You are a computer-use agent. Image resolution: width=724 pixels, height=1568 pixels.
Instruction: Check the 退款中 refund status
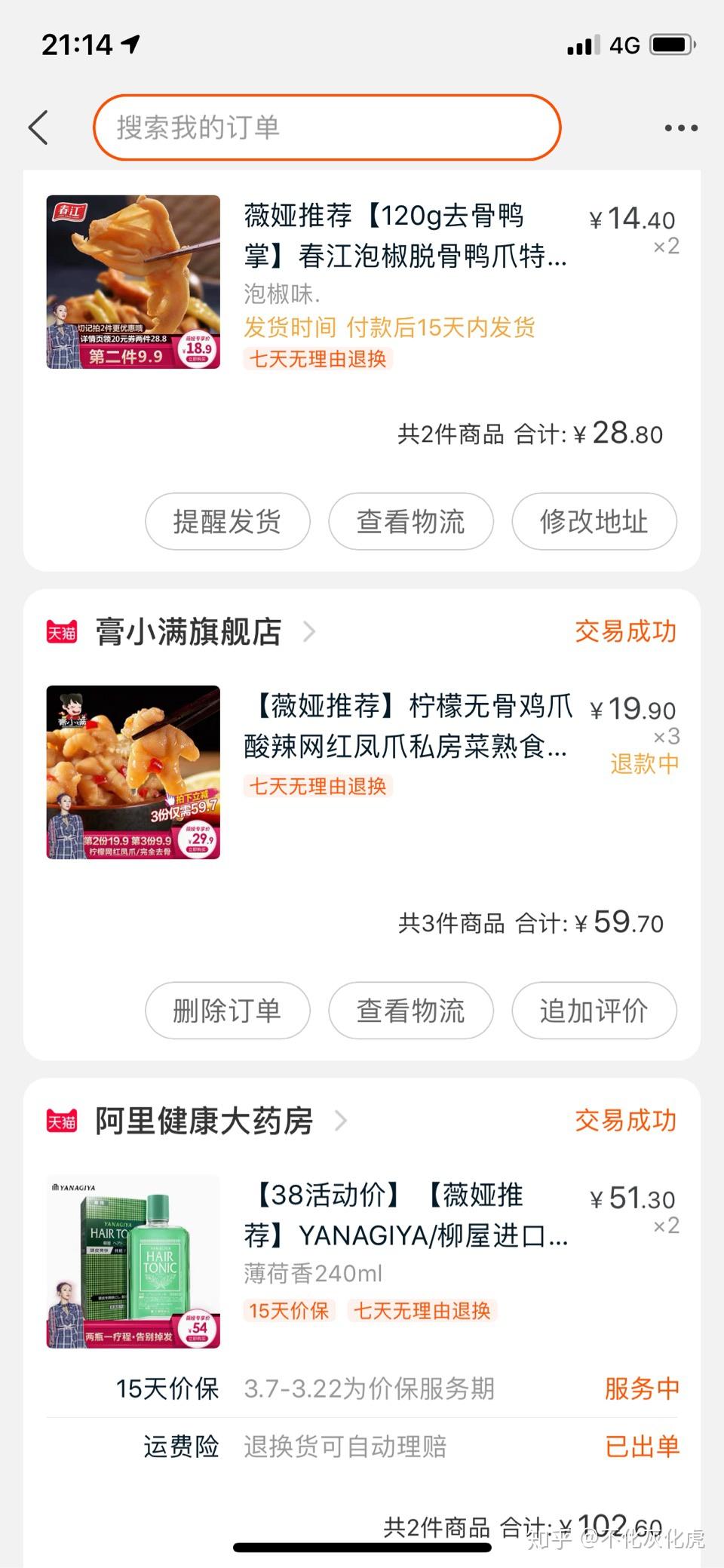(645, 764)
